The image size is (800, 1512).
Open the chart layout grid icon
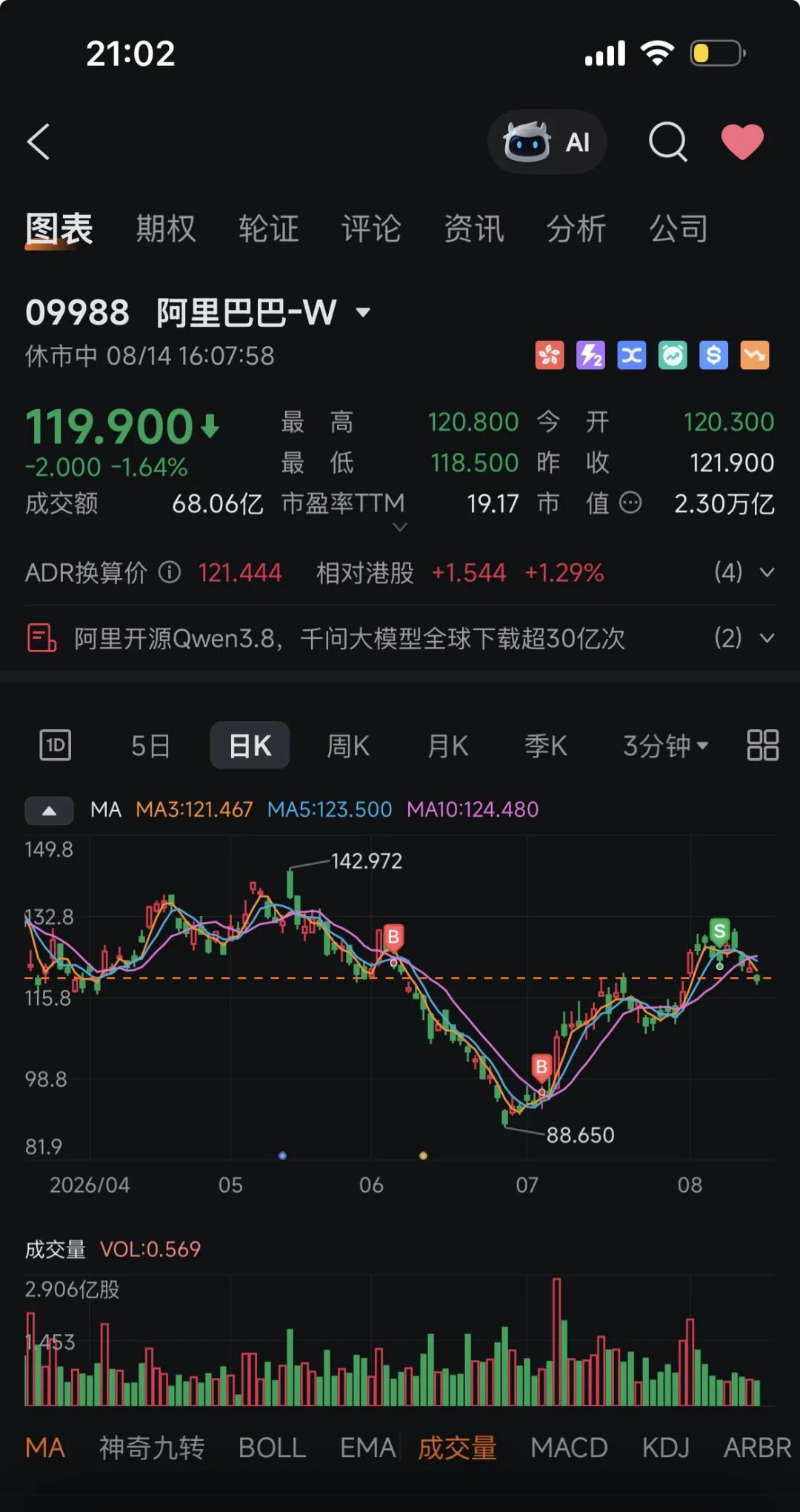tap(762, 745)
